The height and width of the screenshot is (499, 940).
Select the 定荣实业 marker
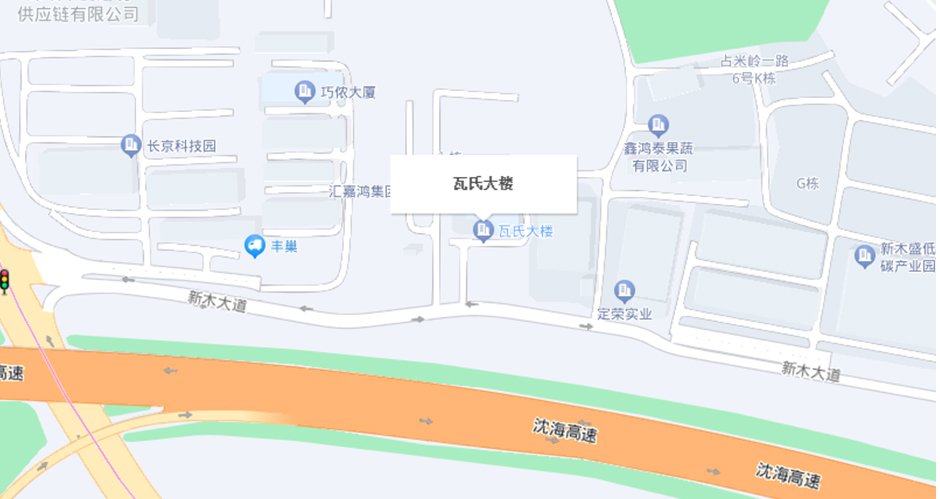tap(625, 291)
